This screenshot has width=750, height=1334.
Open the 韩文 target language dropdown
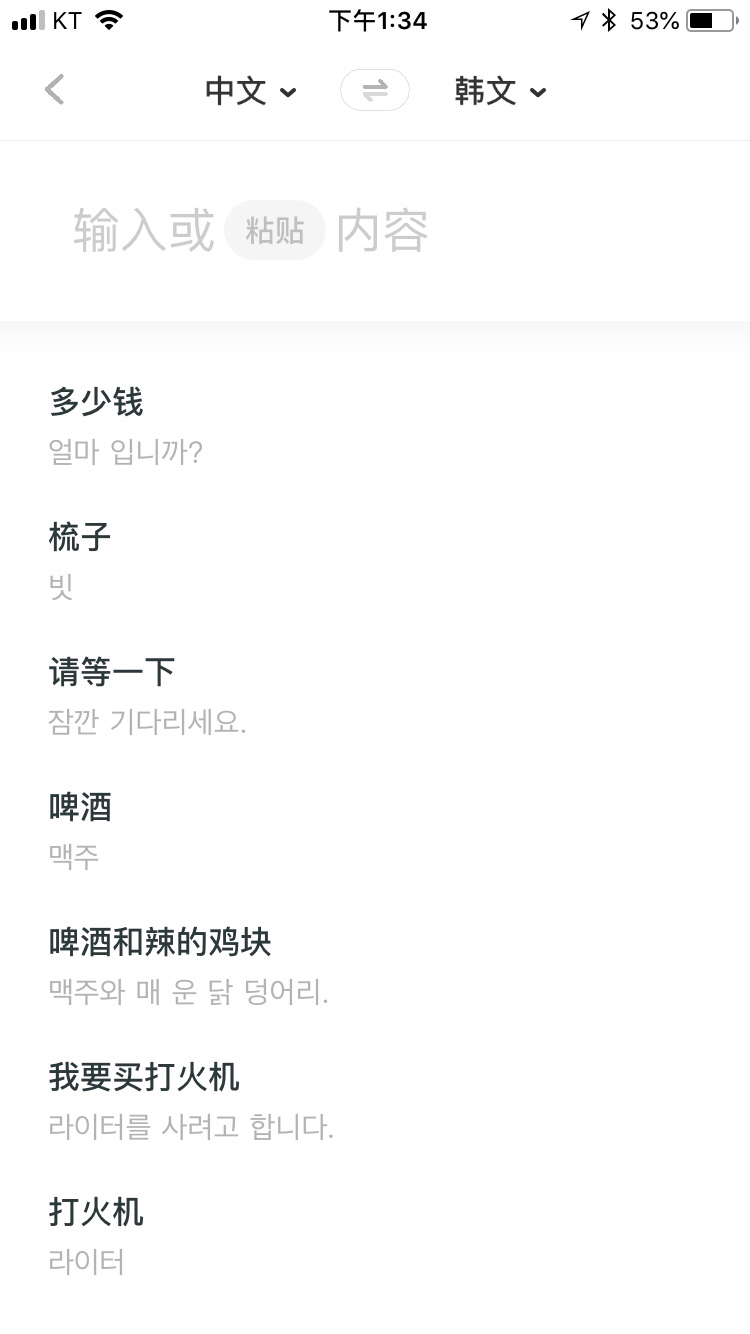501,92
